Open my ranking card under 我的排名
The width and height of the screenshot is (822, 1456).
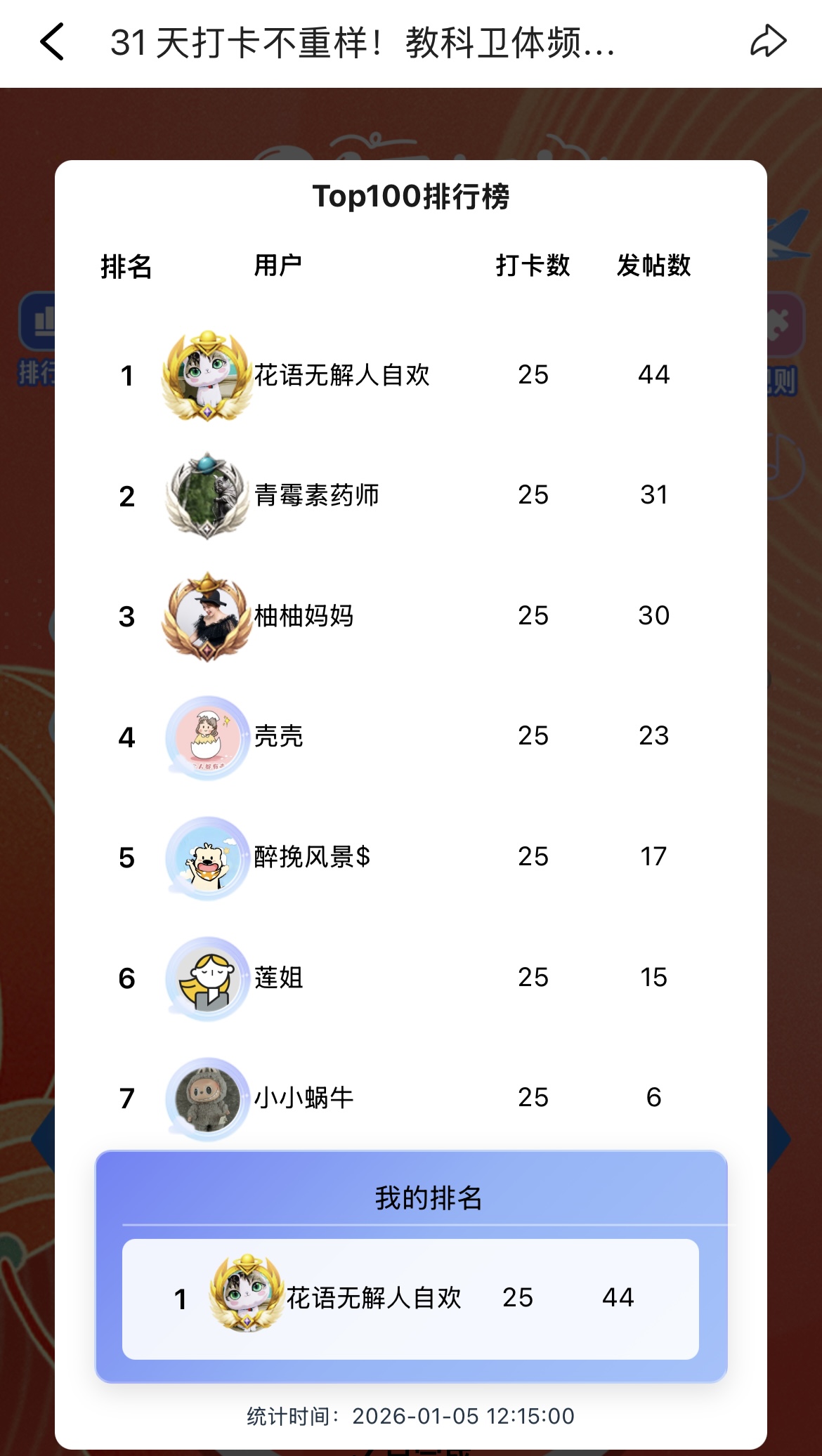[410, 1299]
